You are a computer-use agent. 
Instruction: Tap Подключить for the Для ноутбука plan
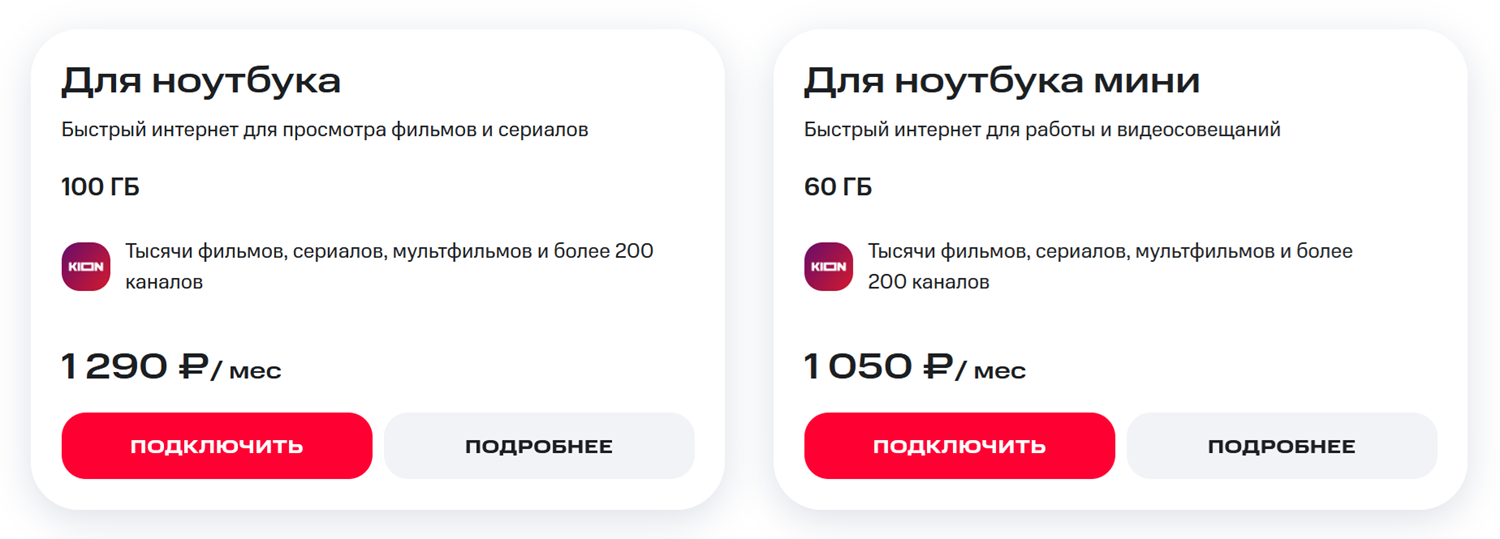click(x=216, y=446)
